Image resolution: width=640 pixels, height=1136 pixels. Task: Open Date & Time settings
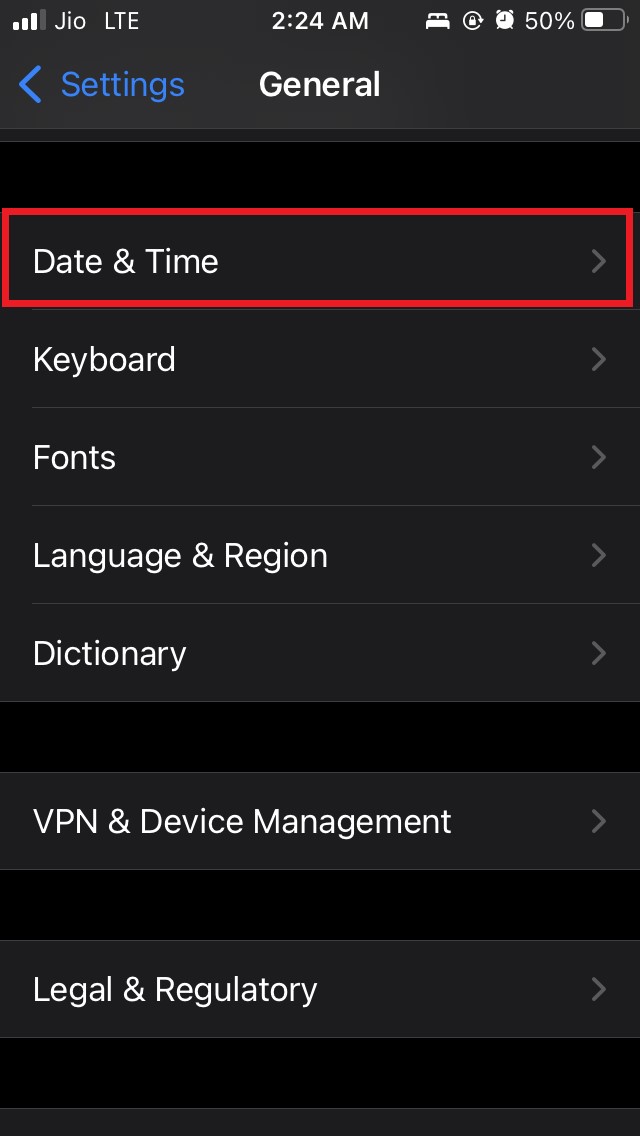[x=318, y=261]
